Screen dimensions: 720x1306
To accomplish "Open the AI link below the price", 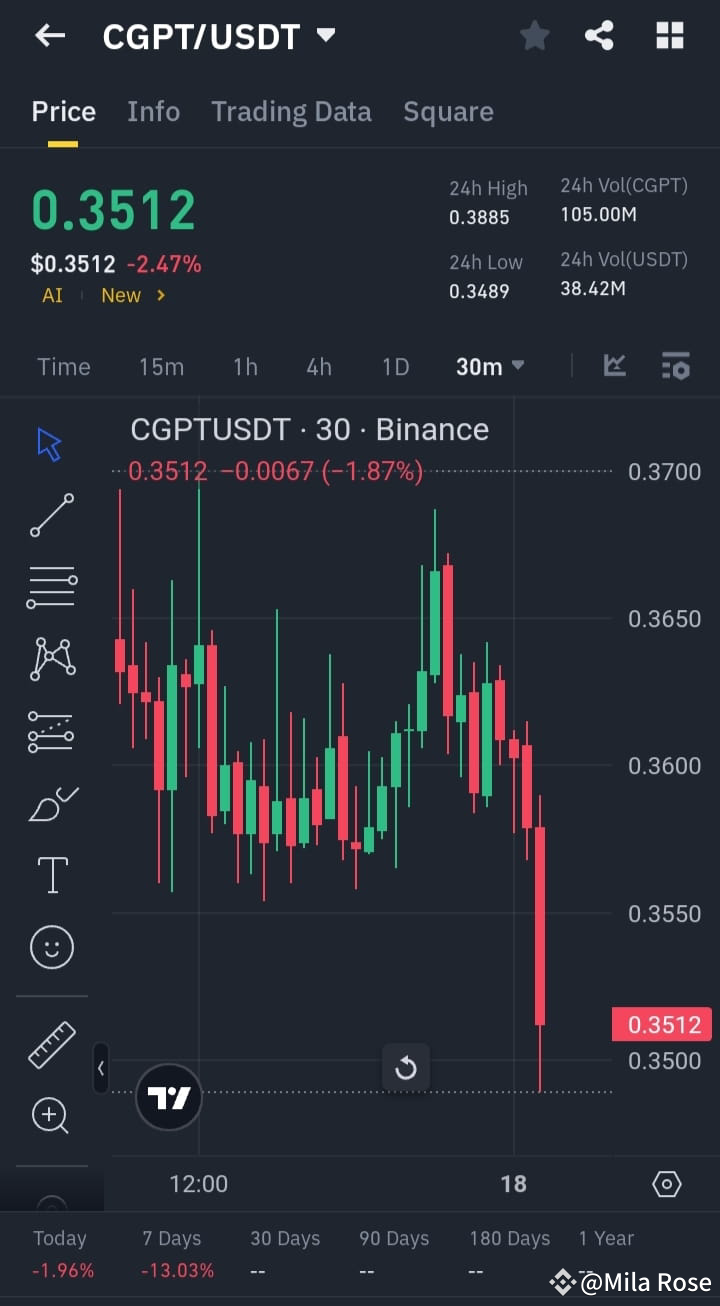I will click(x=51, y=295).
